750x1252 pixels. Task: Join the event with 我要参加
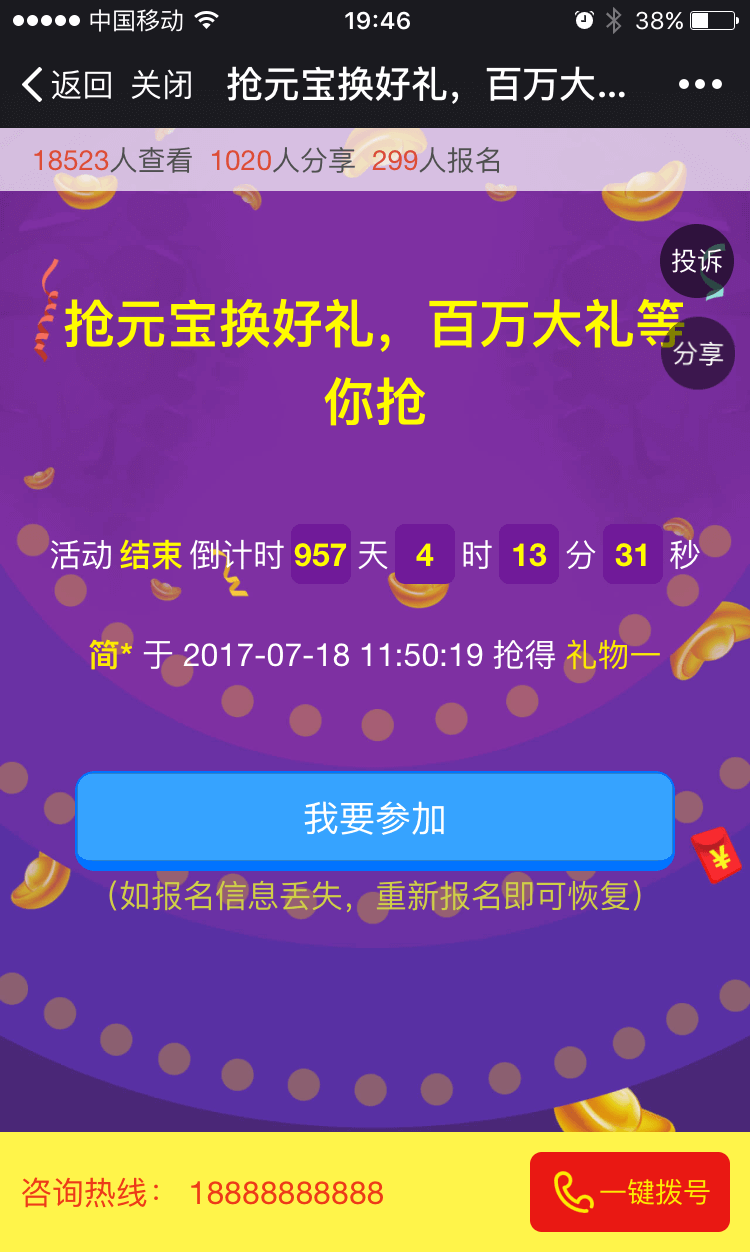(375, 817)
